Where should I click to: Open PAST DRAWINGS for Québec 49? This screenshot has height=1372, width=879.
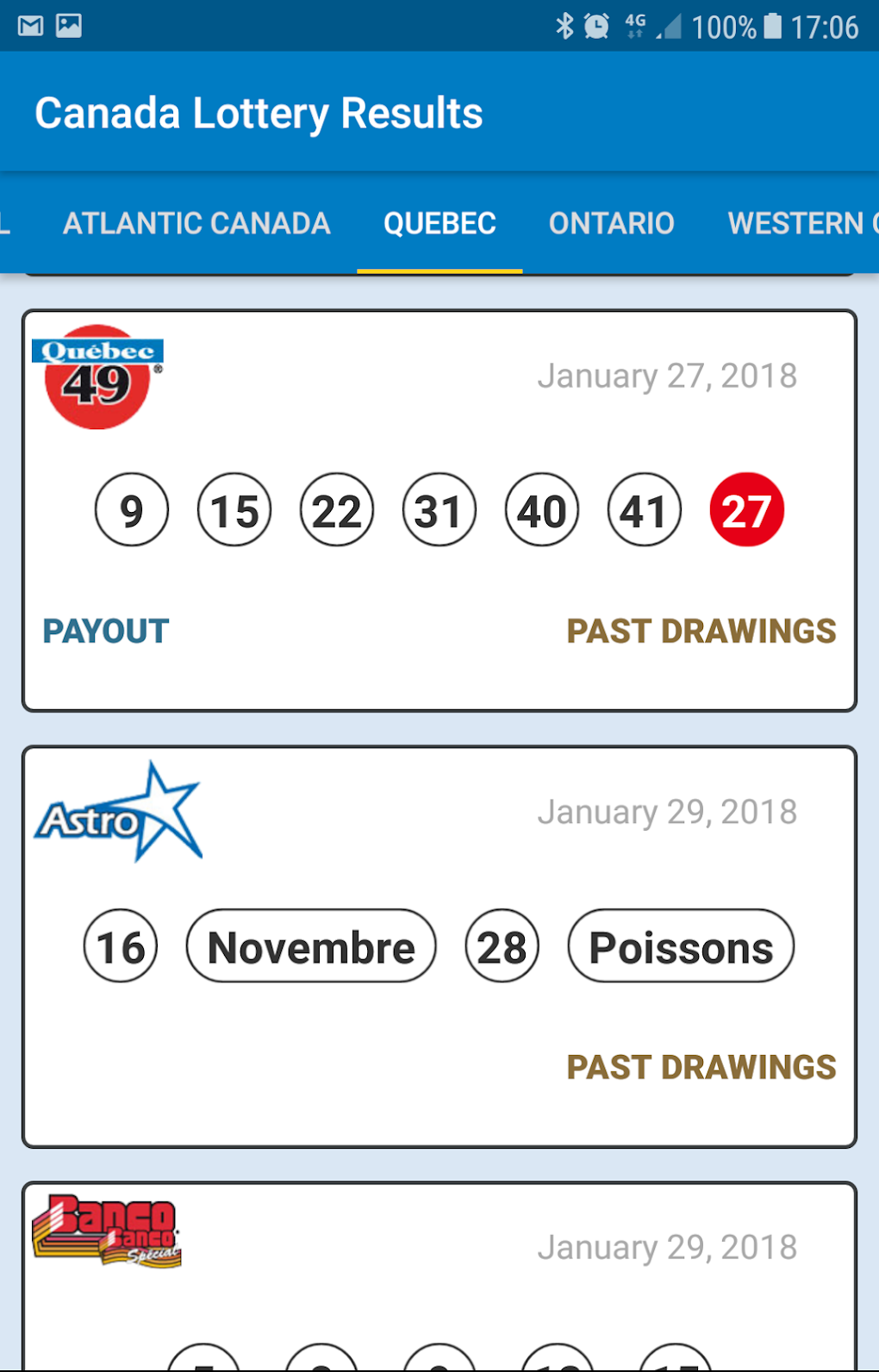point(701,631)
